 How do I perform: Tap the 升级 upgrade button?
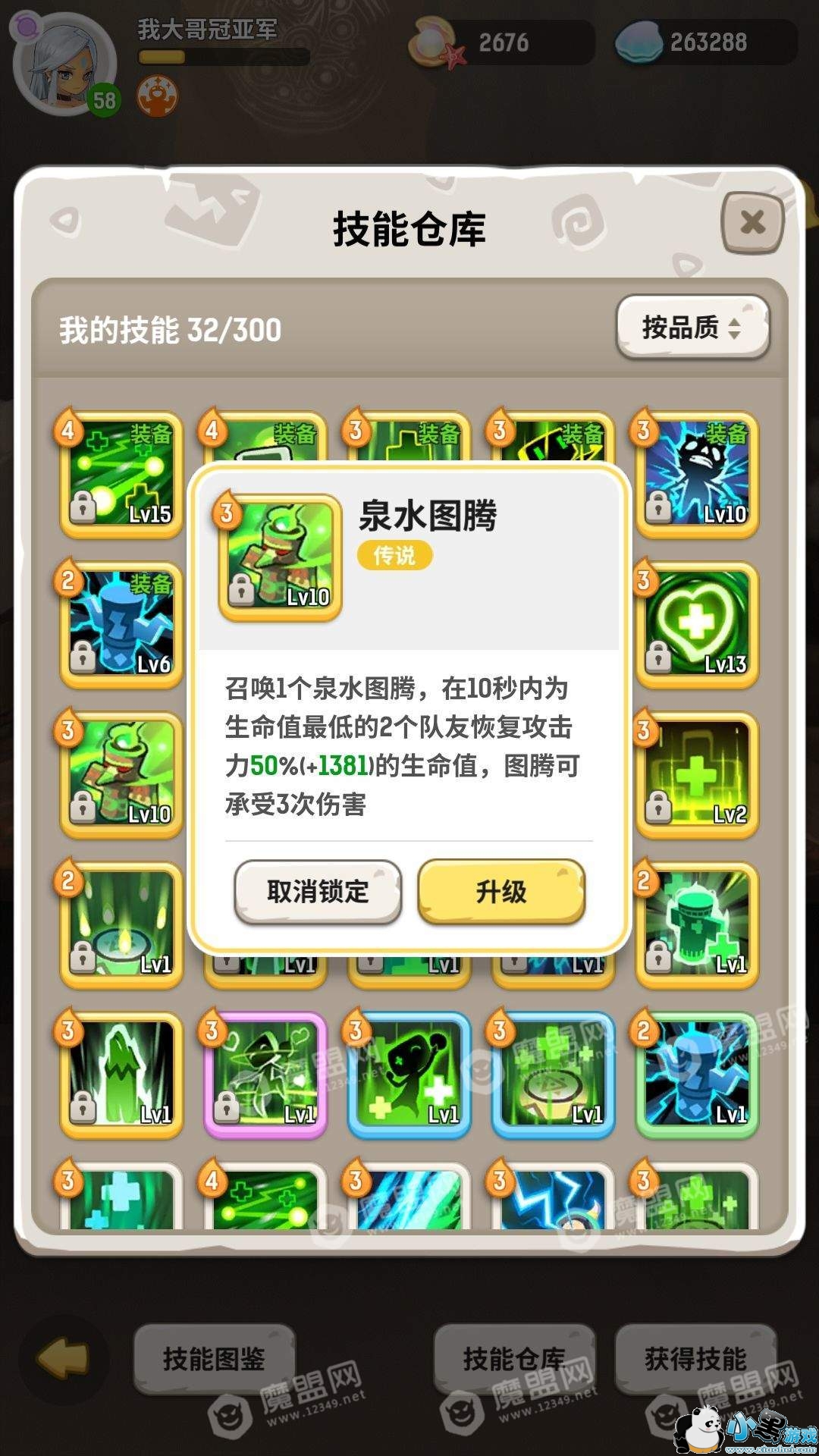(x=501, y=892)
